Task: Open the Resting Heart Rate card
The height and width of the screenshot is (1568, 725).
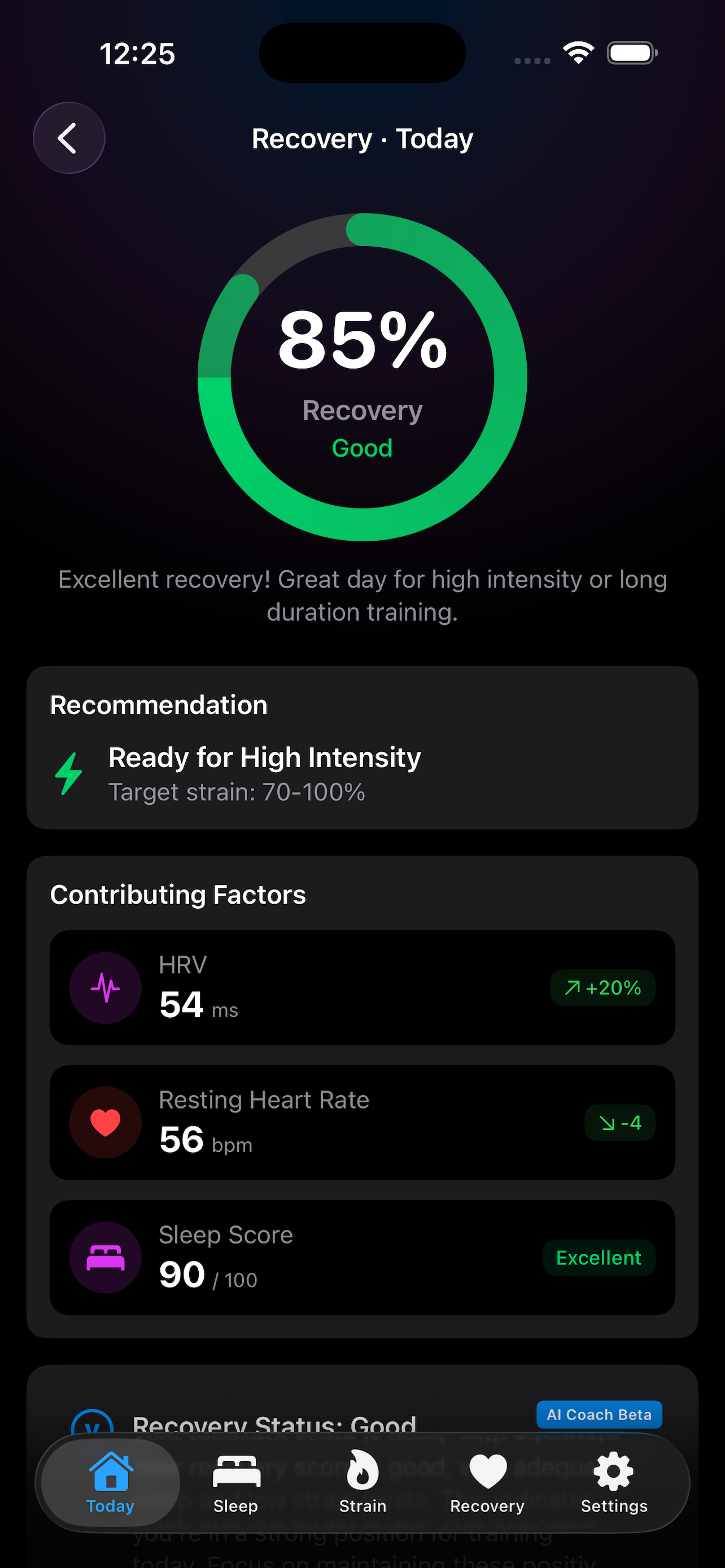Action: tap(361, 1123)
